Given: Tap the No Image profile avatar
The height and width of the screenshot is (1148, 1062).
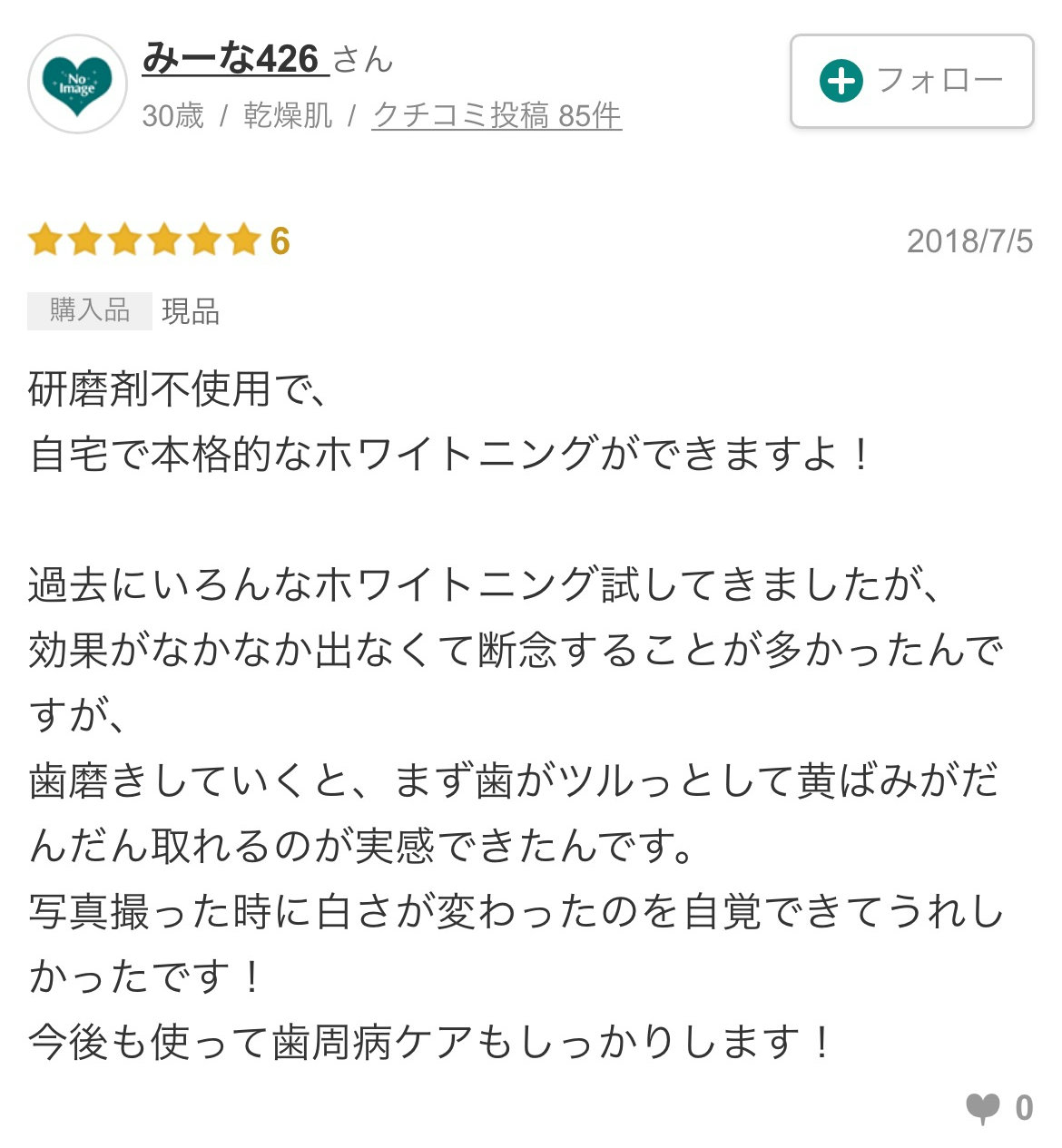Looking at the screenshot, I should (77, 84).
